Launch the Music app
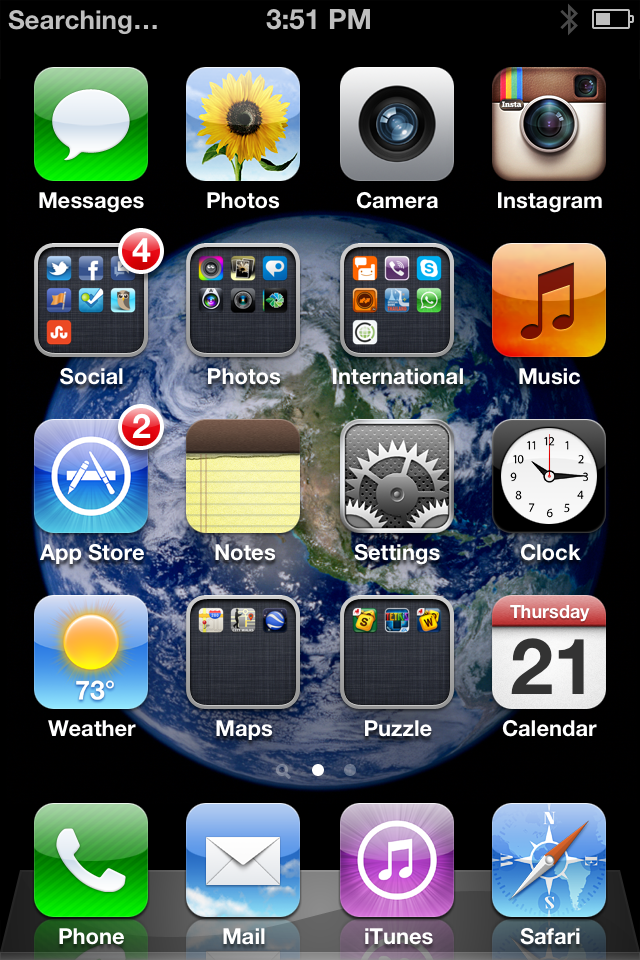This screenshot has height=960, width=640. tap(549, 300)
